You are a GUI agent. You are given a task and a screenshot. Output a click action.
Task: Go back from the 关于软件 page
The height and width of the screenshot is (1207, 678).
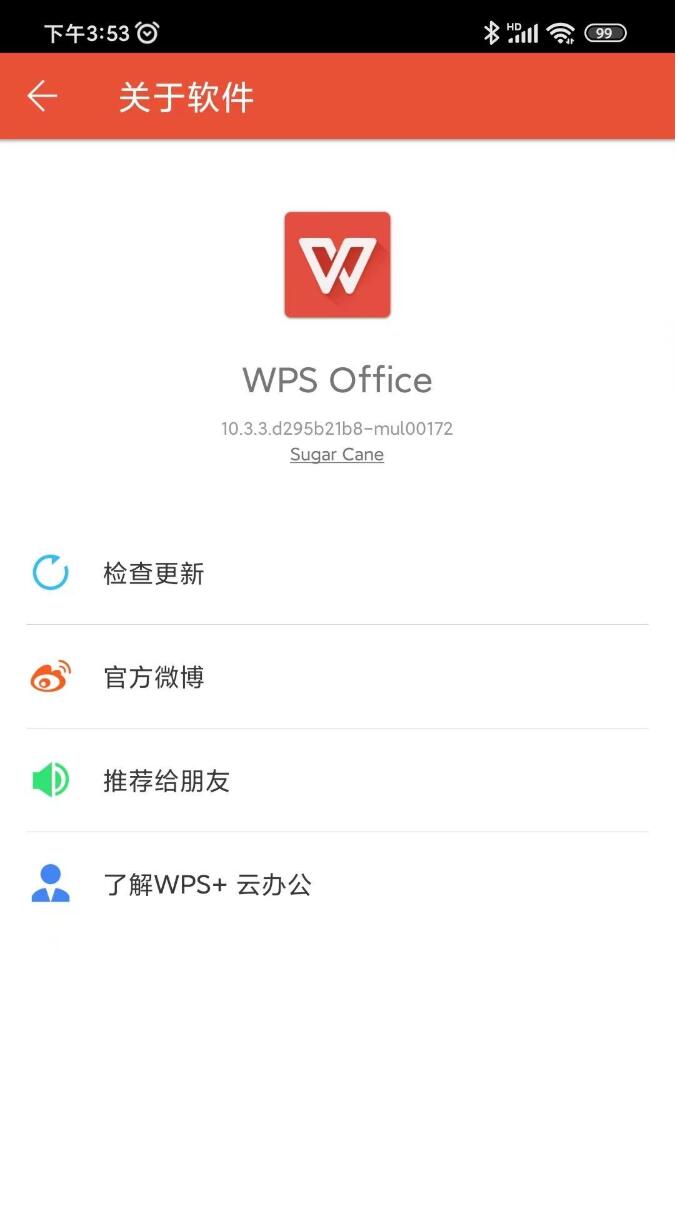click(x=42, y=96)
